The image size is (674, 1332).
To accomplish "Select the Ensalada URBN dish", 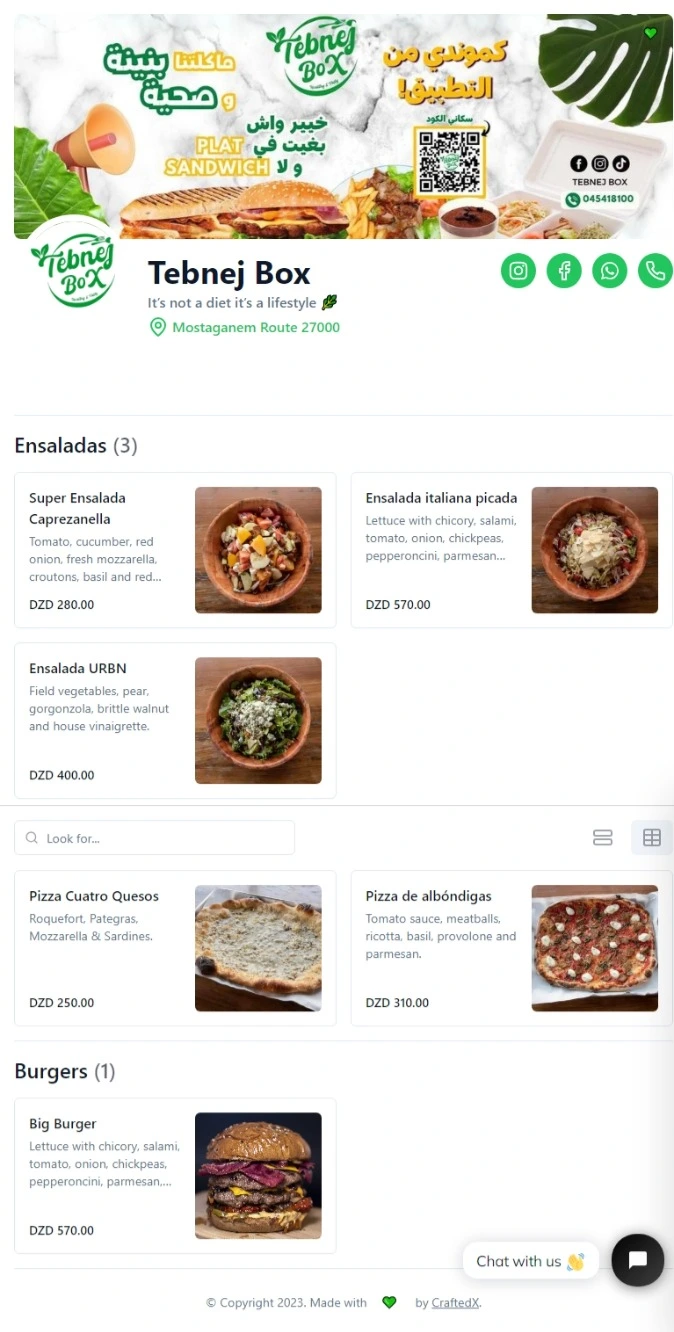I will [175, 720].
